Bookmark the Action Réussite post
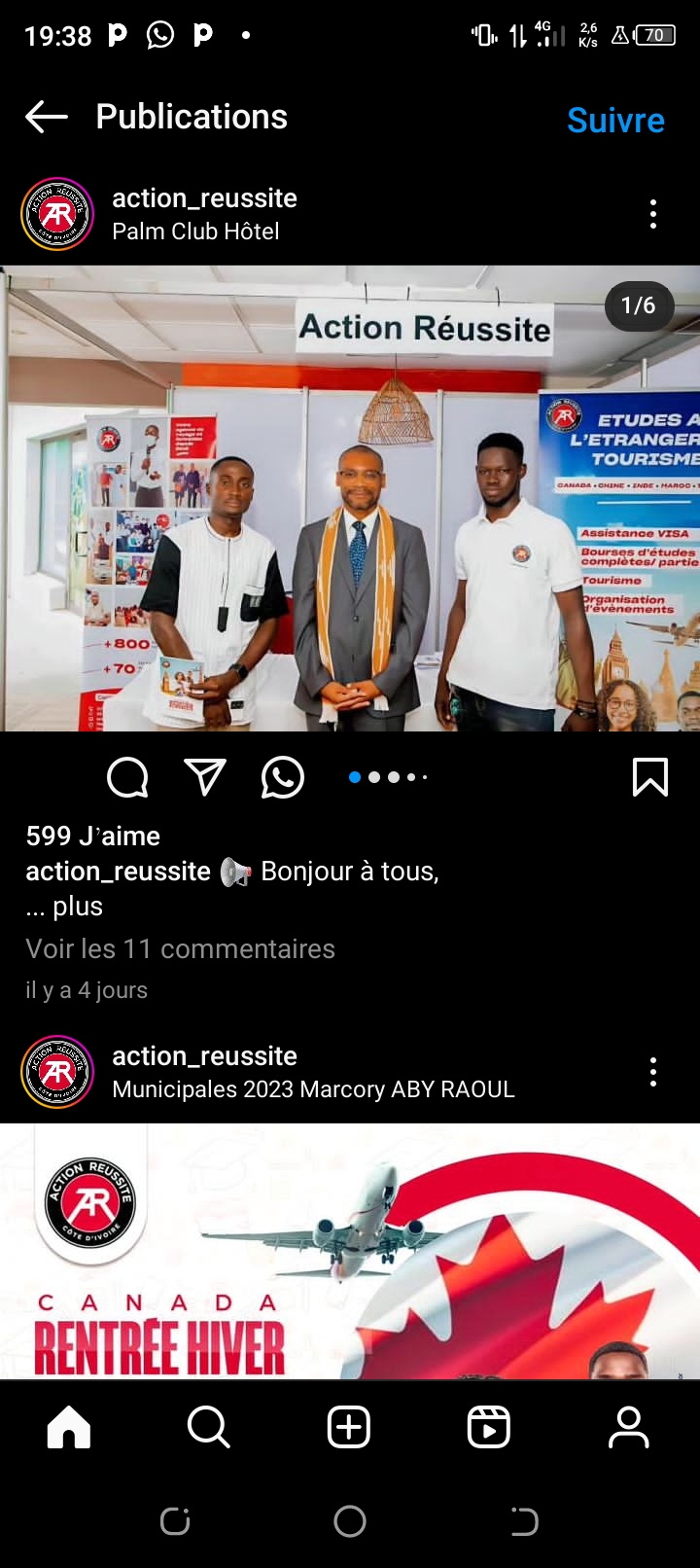 (x=649, y=777)
